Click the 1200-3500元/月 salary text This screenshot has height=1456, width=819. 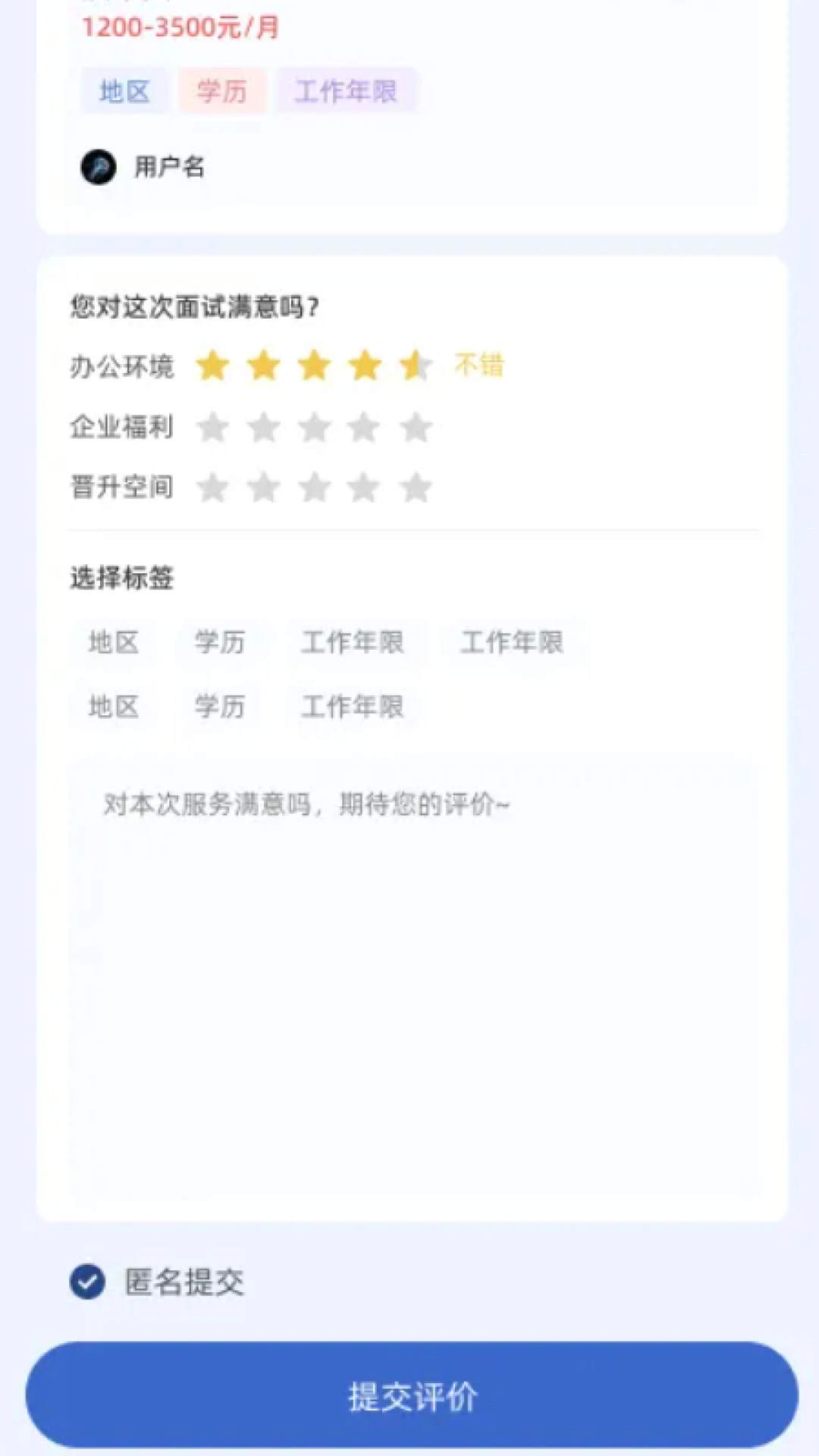pos(180,28)
